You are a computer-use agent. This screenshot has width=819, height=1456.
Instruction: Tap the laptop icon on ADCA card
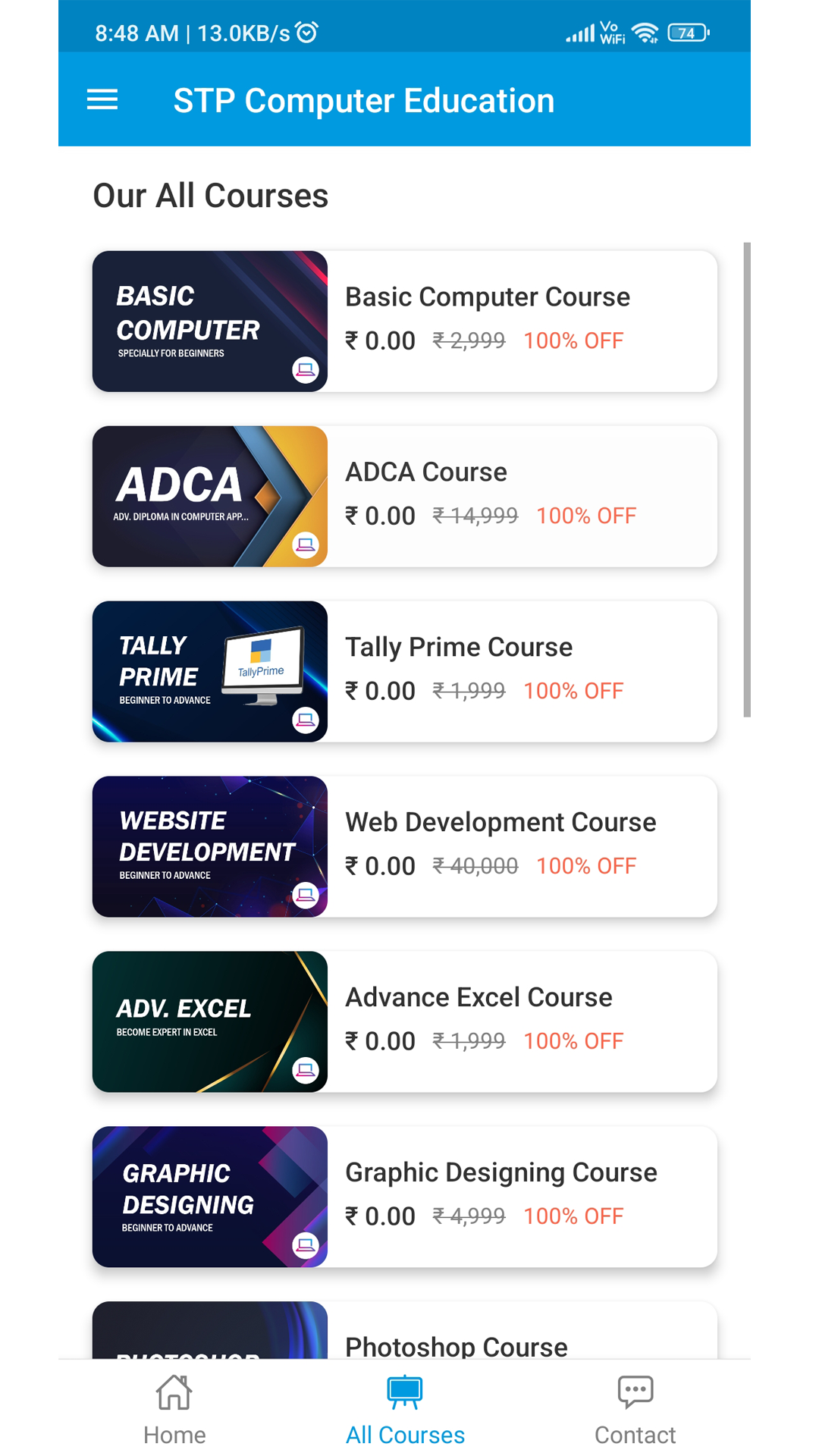pyautogui.click(x=306, y=545)
